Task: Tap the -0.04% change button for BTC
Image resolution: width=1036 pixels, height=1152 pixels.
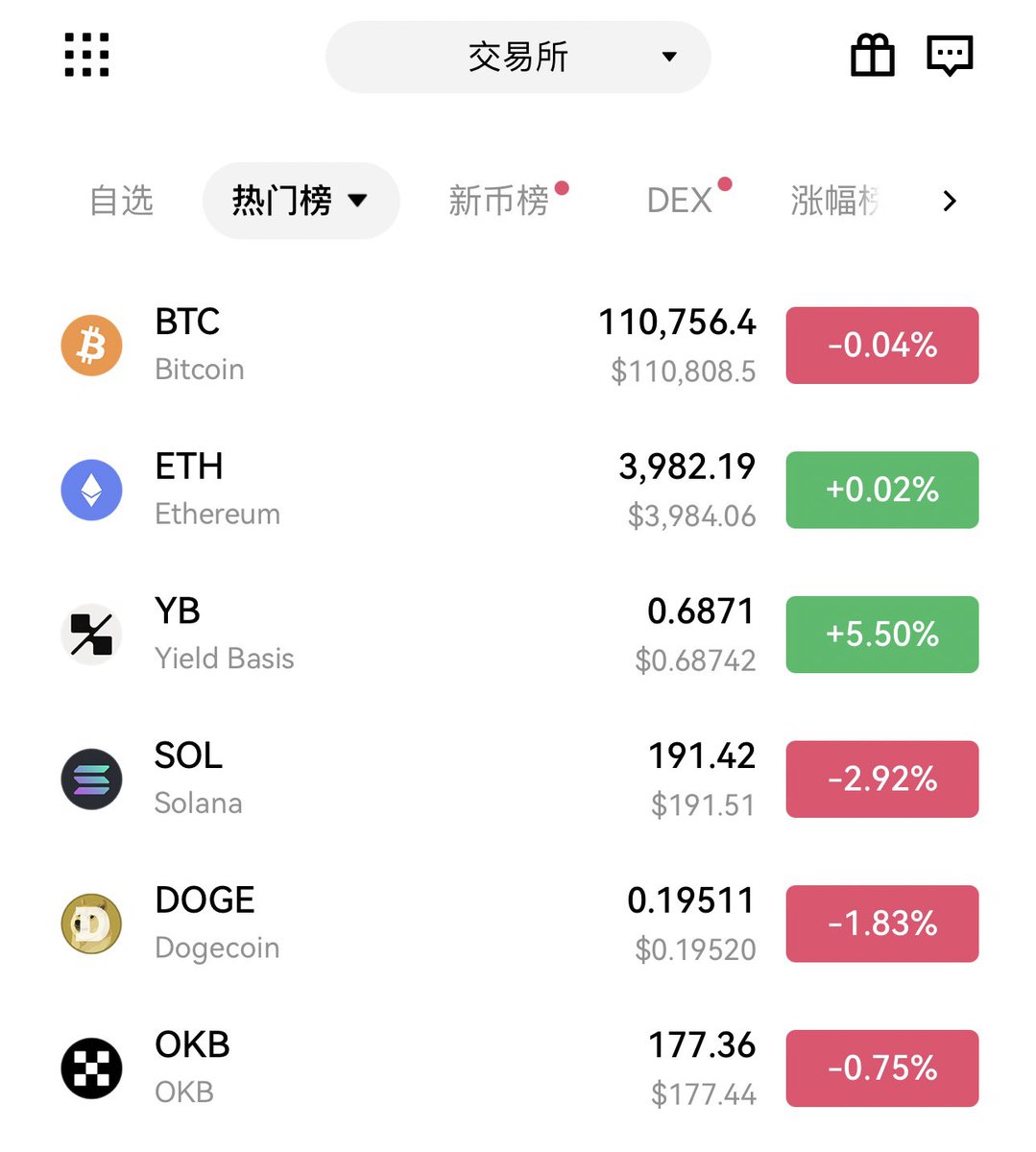Action: (881, 346)
